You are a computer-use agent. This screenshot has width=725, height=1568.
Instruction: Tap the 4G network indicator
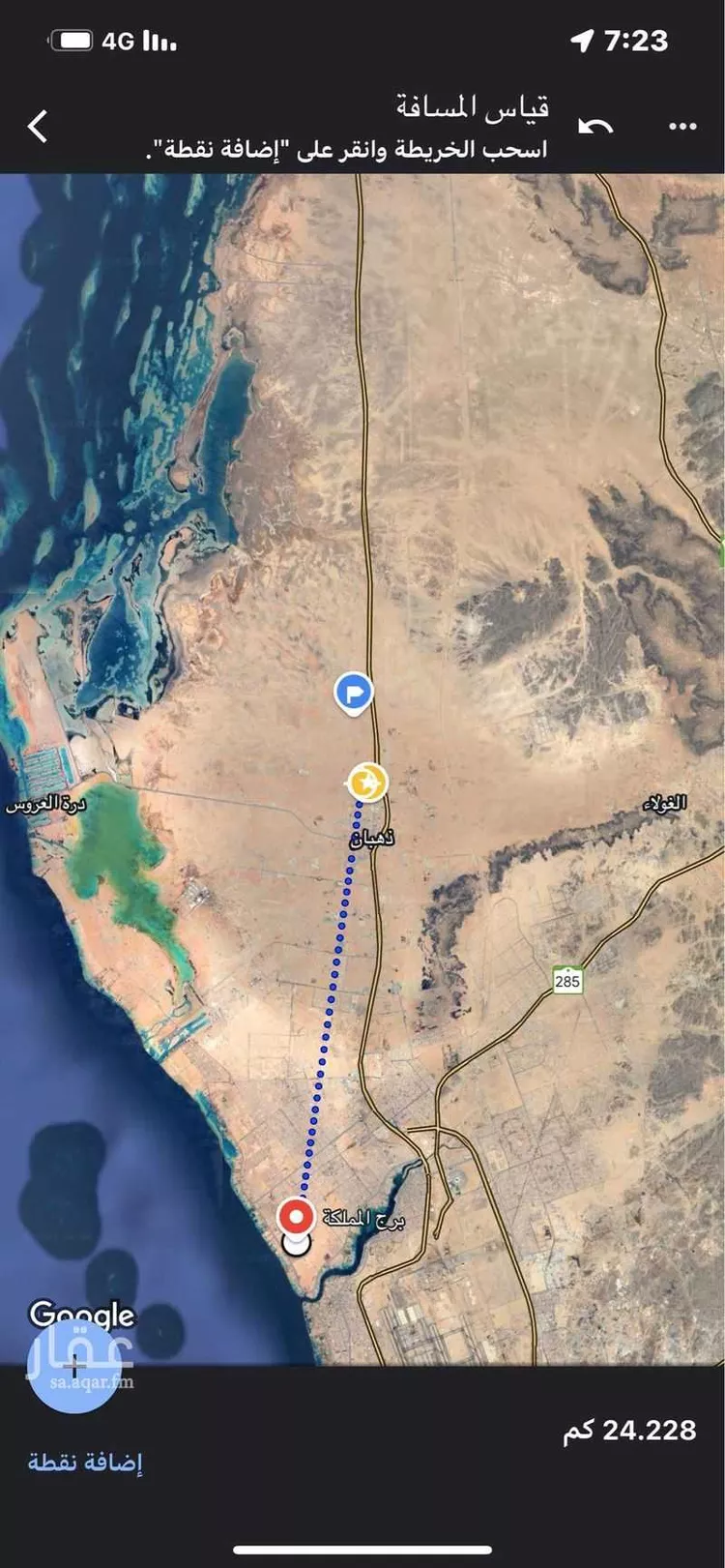coord(118,40)
